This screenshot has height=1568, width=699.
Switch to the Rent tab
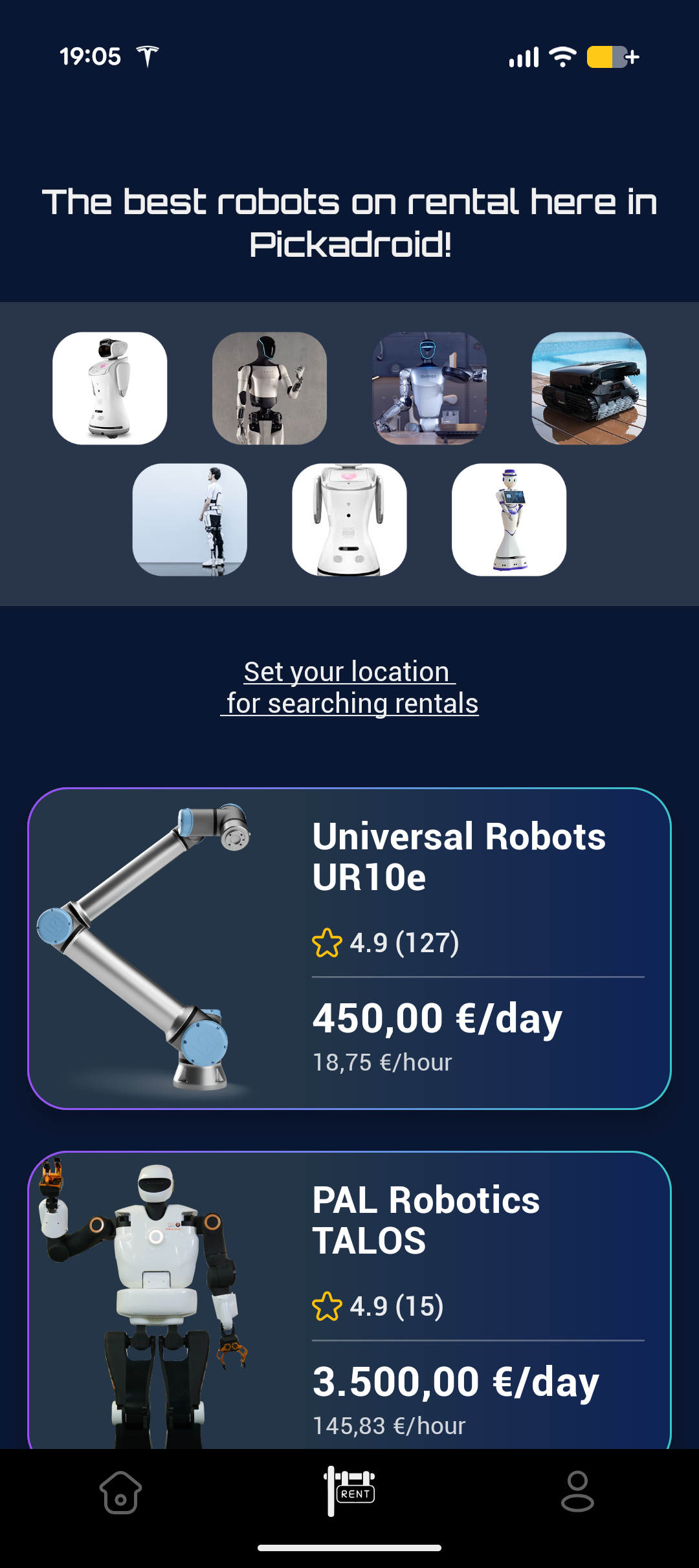coord(349,1490)
